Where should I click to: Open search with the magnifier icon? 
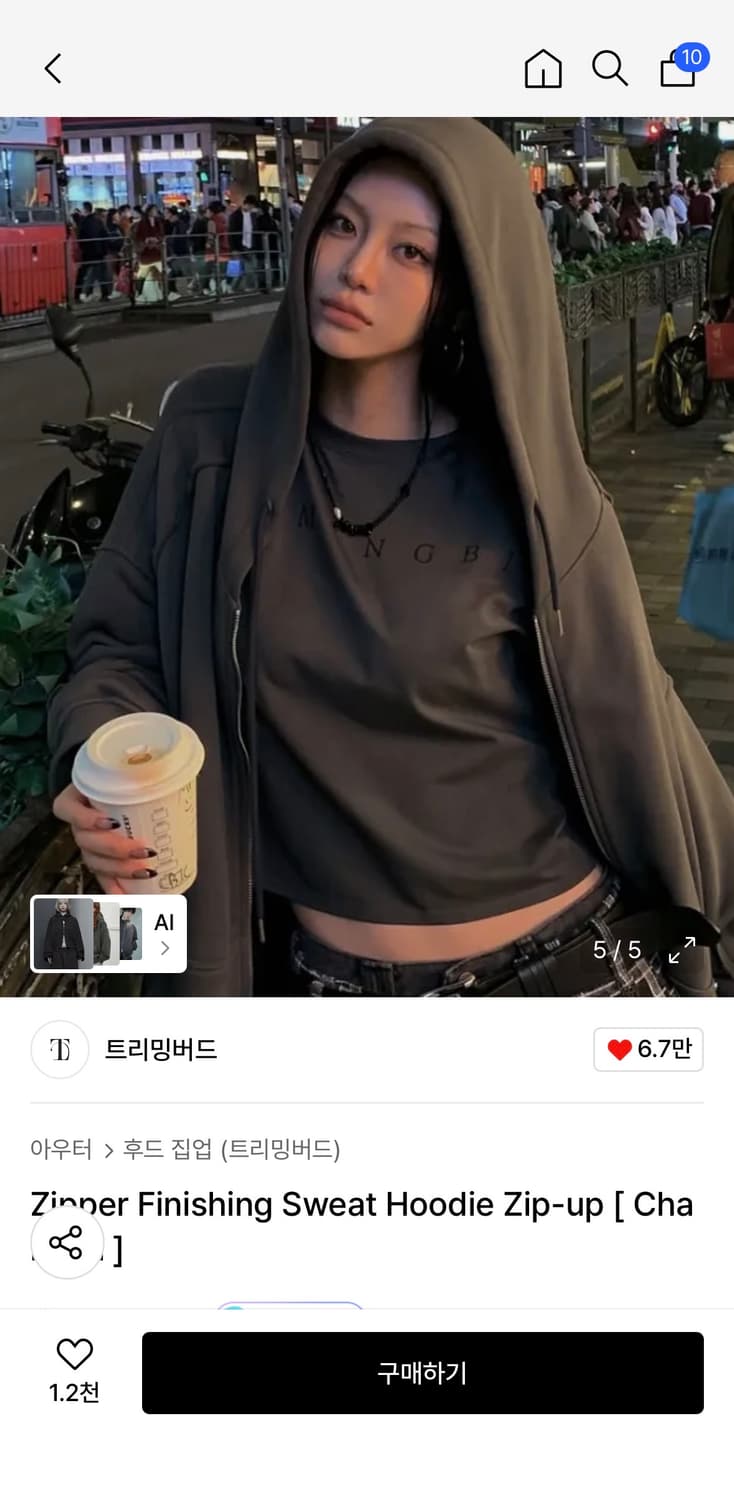coord(610,69)
